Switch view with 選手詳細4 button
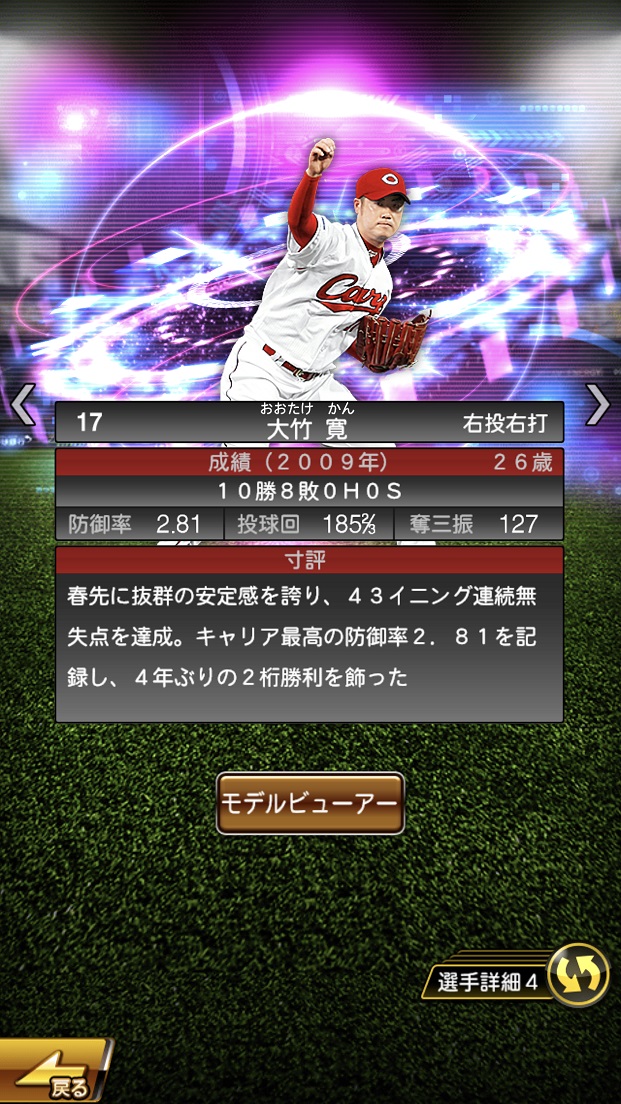621x1104 pixels. point(578,975)
